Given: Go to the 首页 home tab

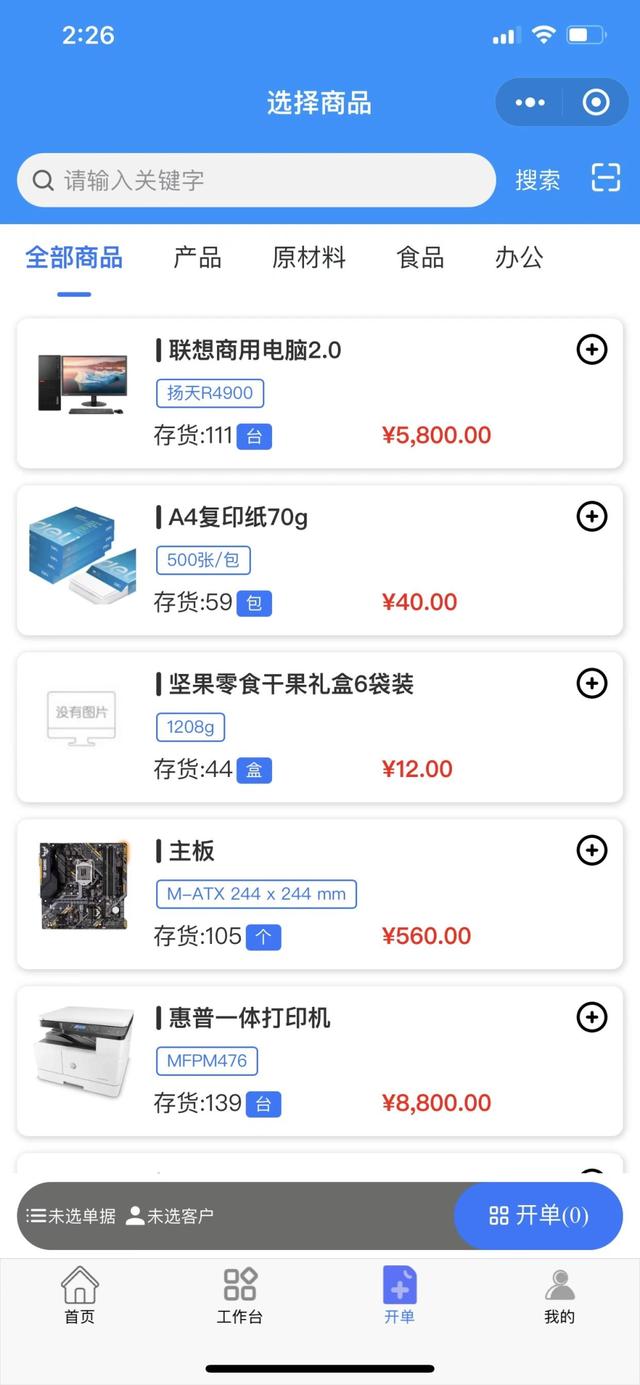Looking at the screenshot, I should click(80, 1295).
